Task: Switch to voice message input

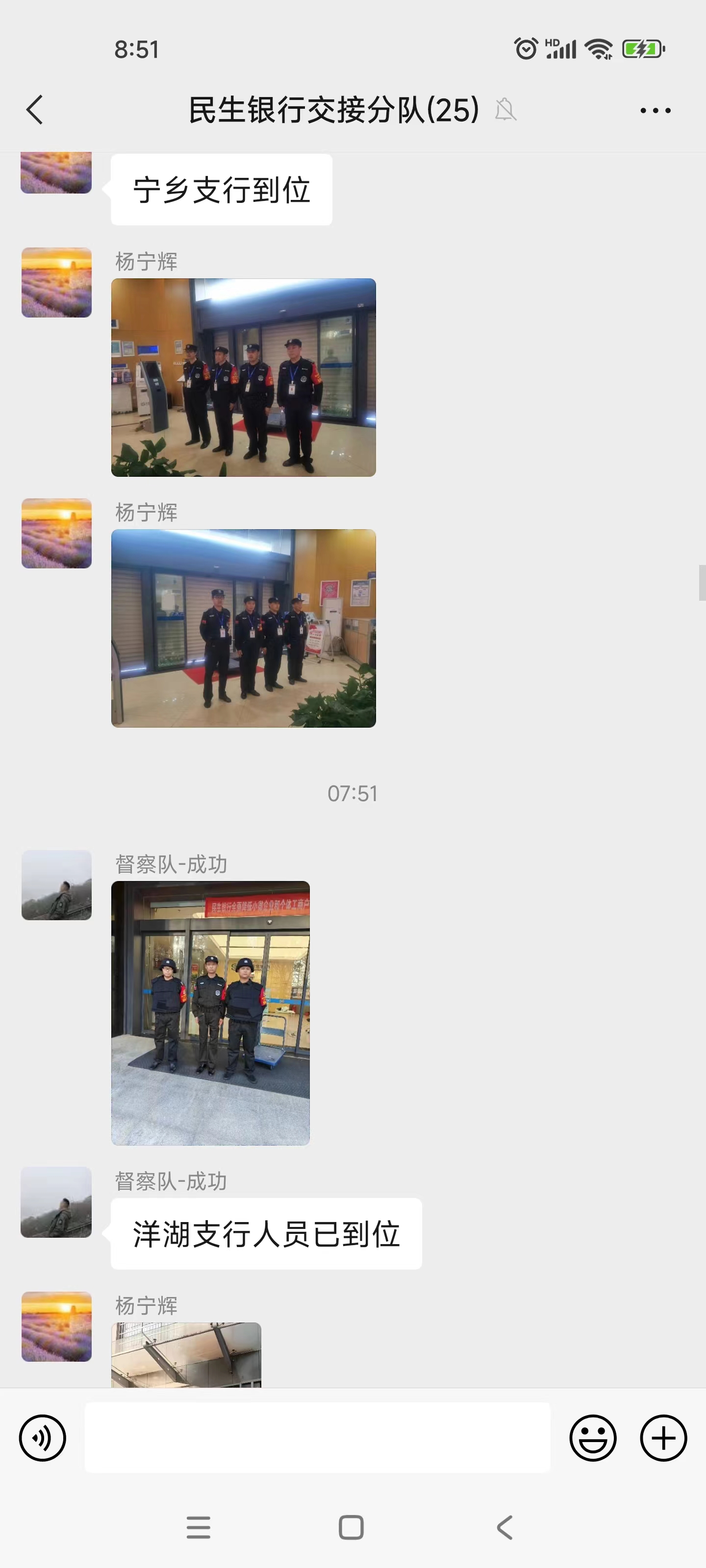Action: point(43,1438)
